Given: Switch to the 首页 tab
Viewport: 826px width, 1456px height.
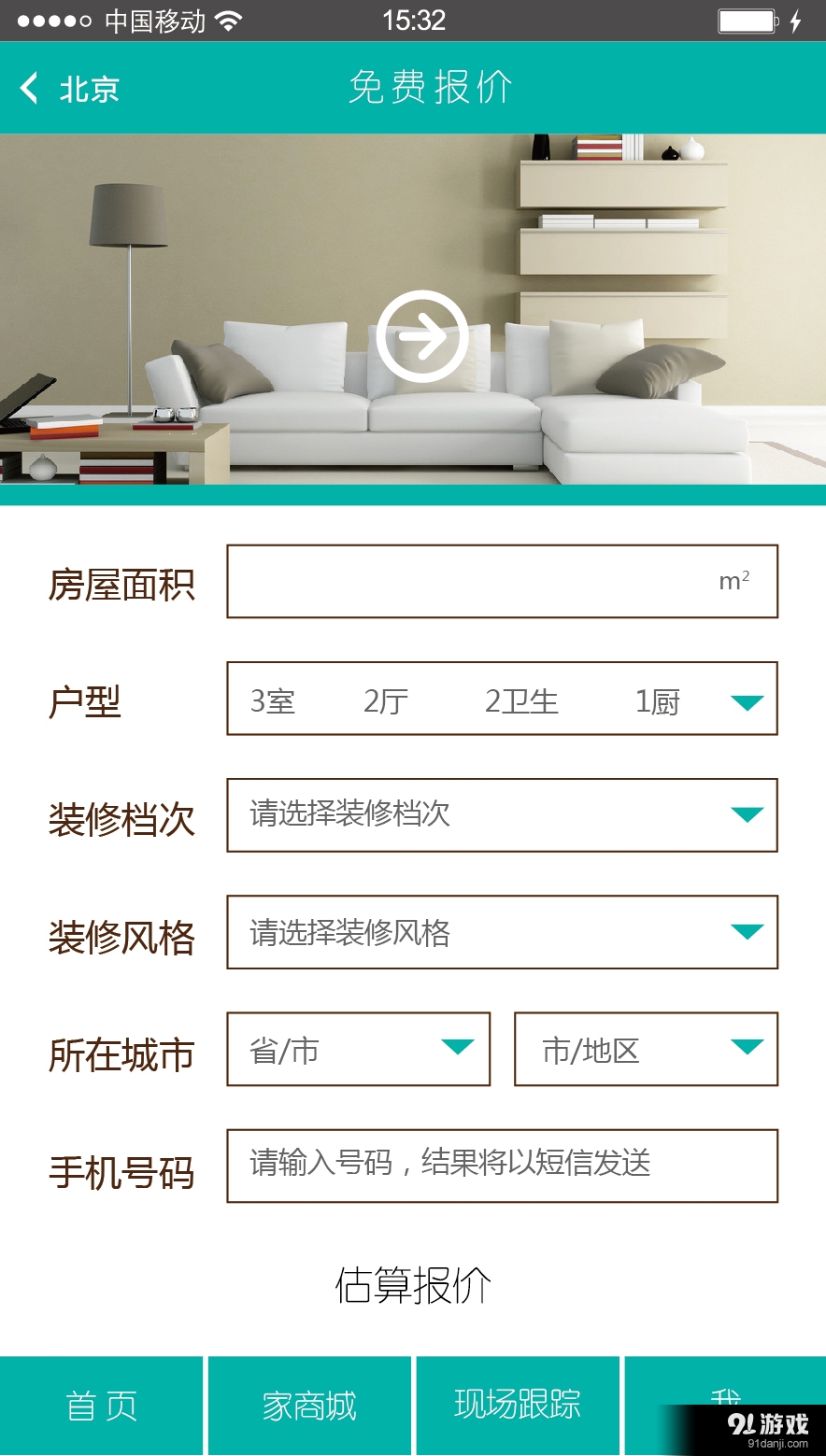Looking at the screenshot, I should coord(101,1405).
